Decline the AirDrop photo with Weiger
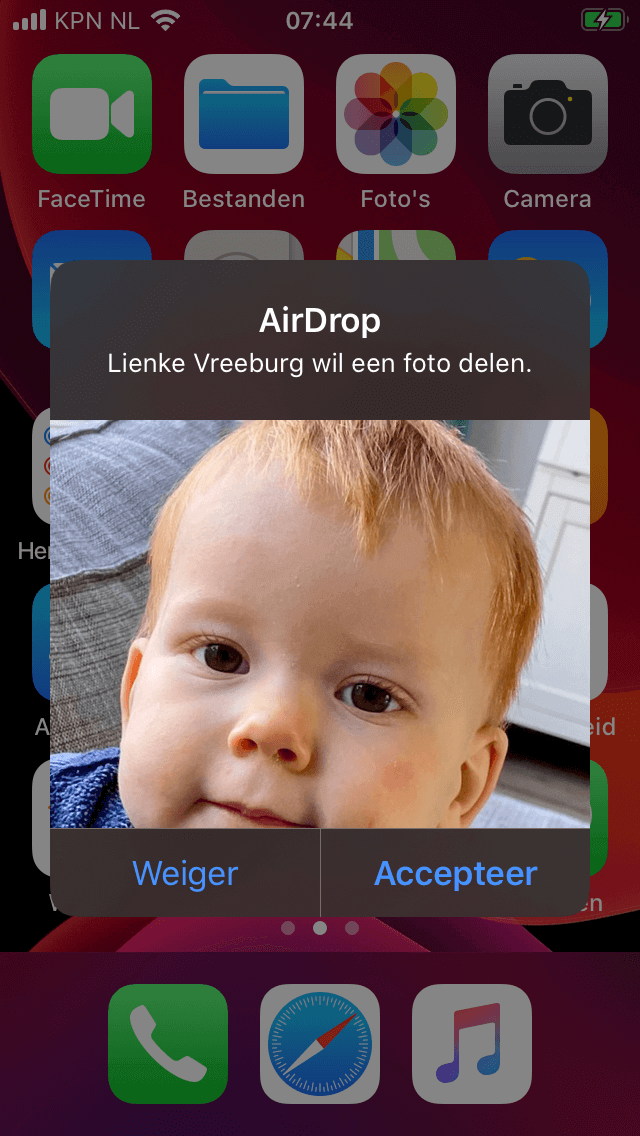 pos(185,873)
